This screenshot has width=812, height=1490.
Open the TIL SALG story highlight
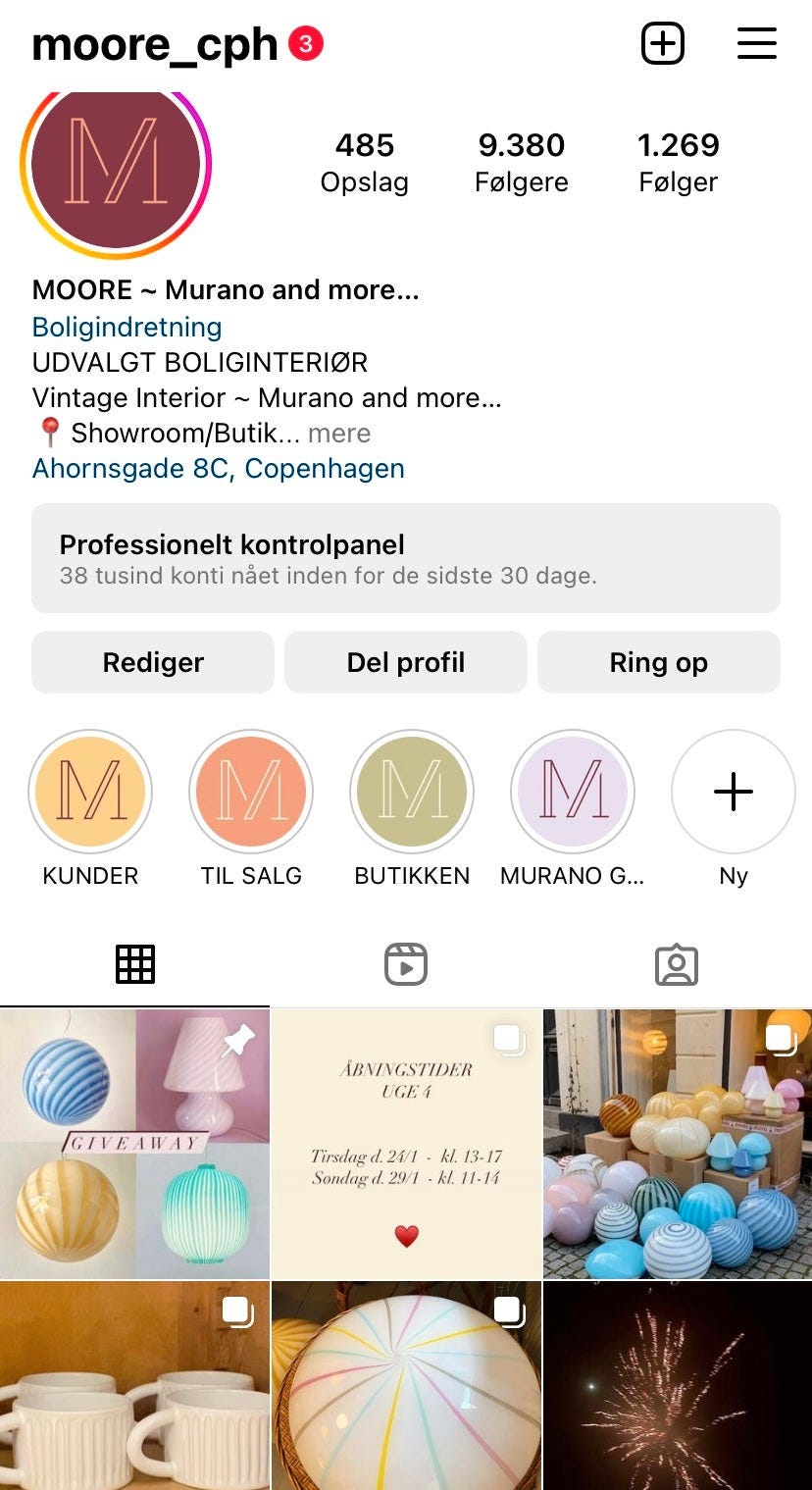[x=251, y=791]
